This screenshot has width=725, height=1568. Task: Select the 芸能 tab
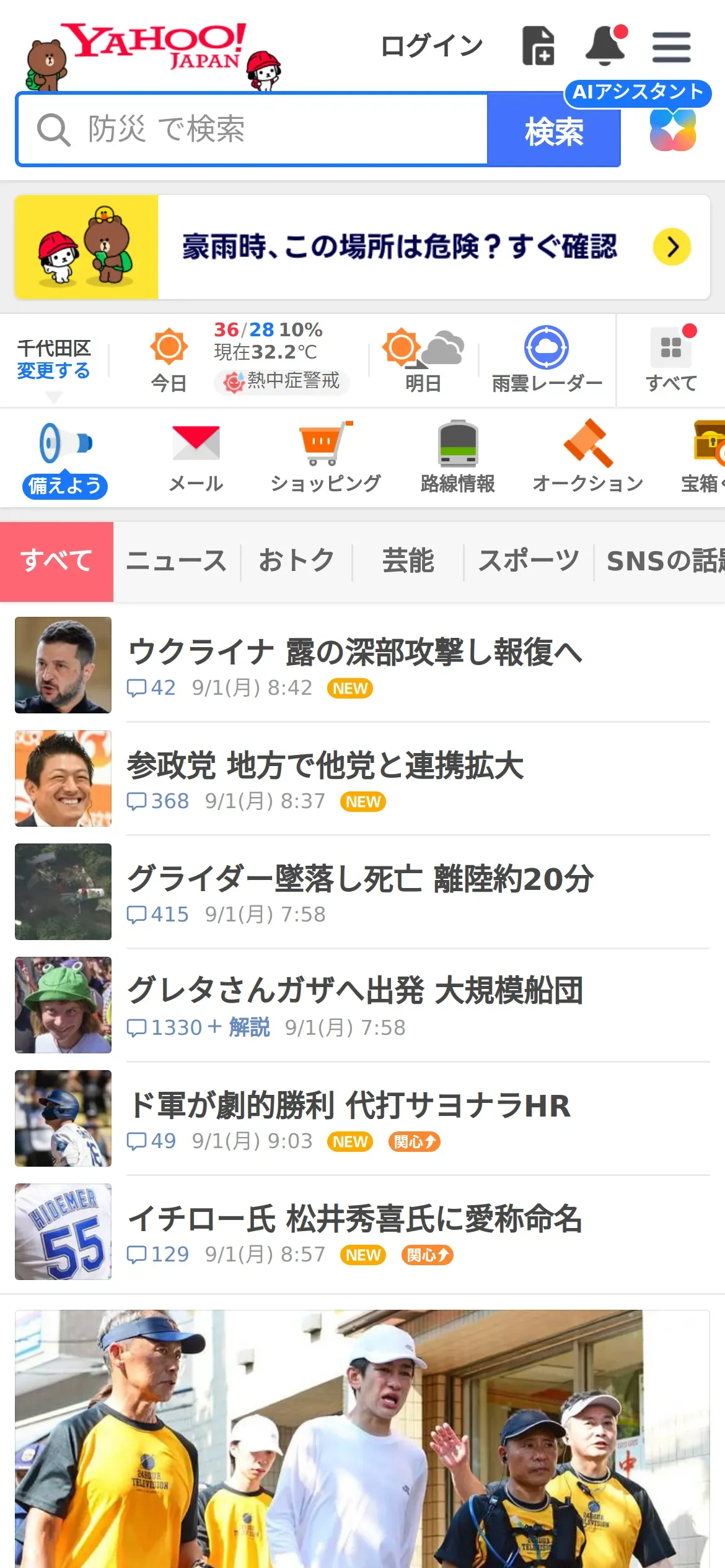[x=408, y=561]
